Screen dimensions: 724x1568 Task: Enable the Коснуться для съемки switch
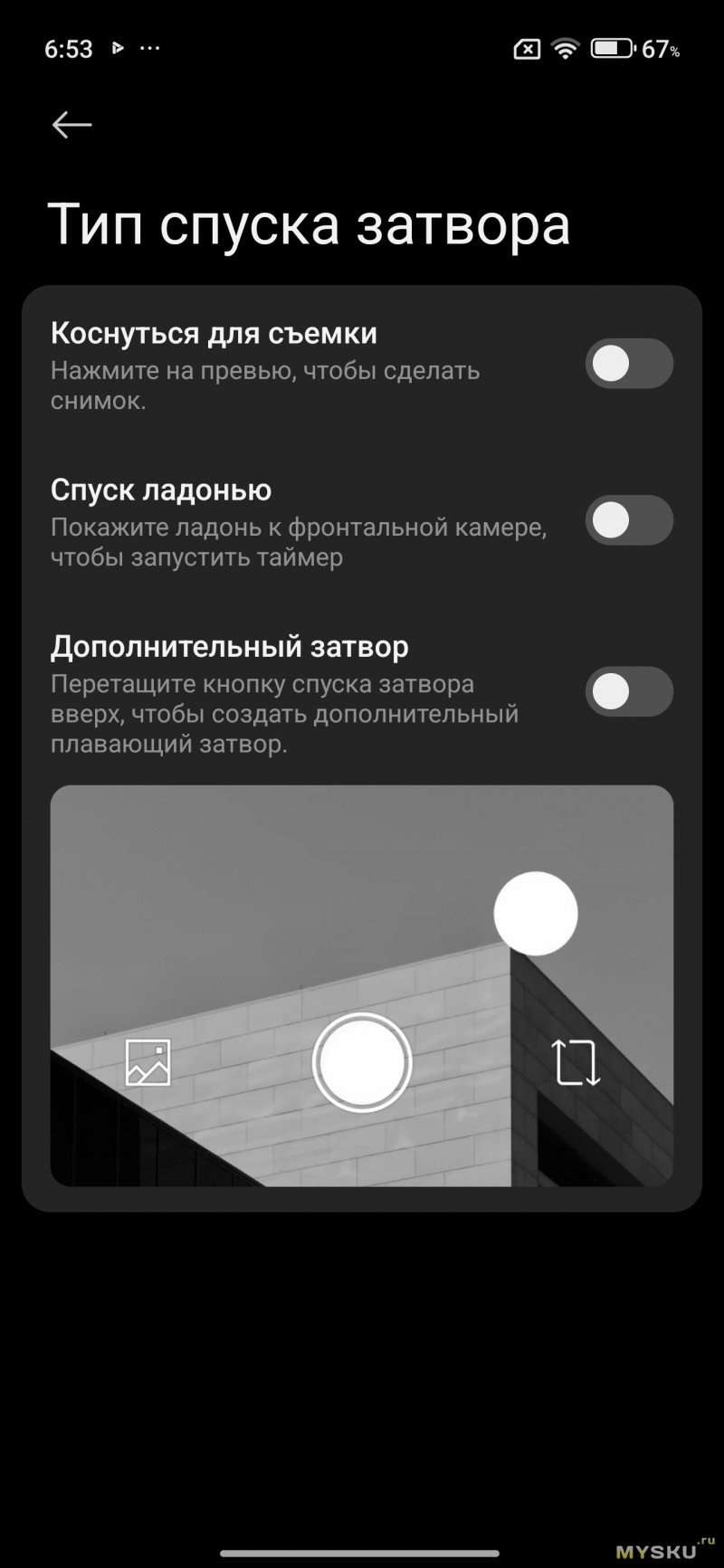[629, 364]
